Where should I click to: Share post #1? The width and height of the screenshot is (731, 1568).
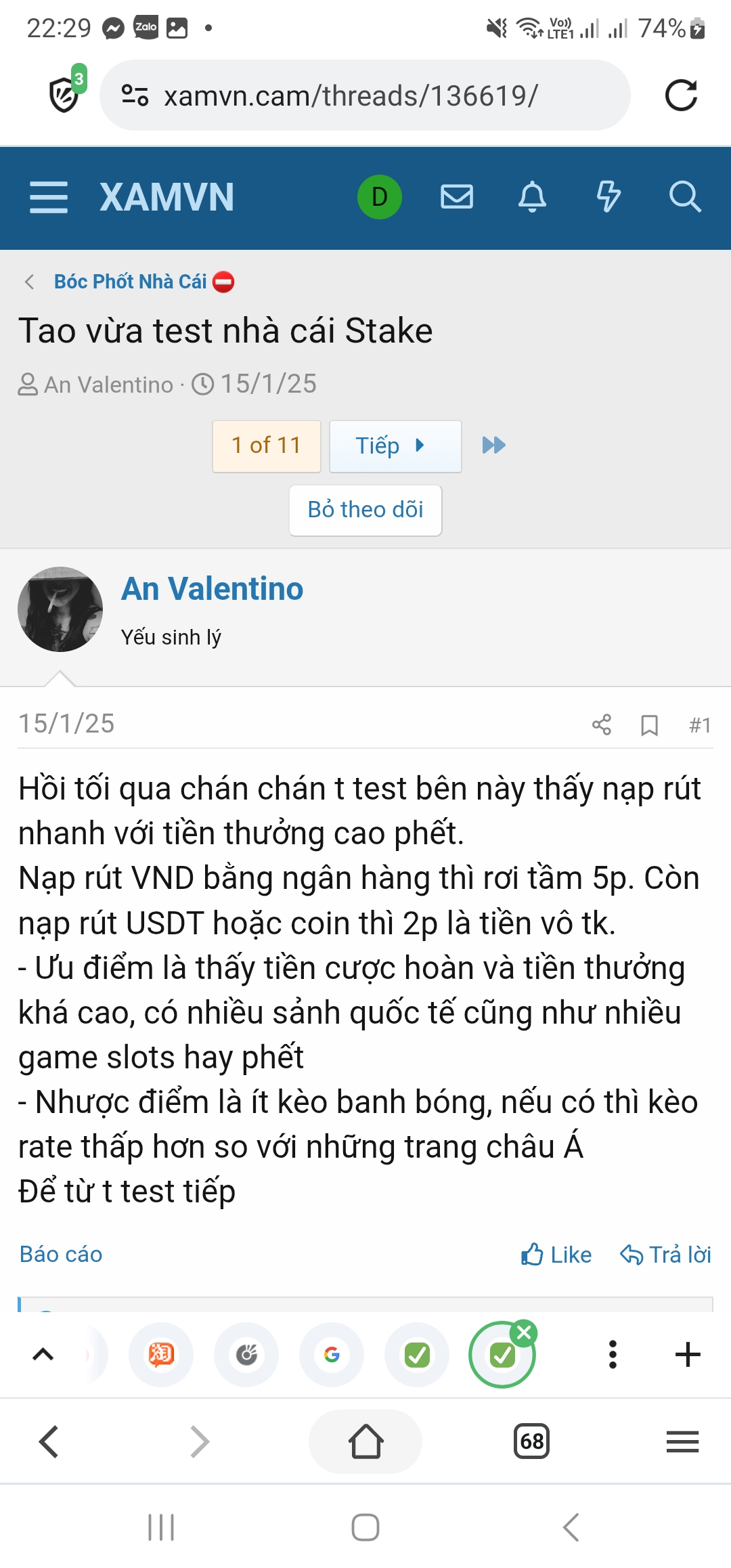click(602, 724)
